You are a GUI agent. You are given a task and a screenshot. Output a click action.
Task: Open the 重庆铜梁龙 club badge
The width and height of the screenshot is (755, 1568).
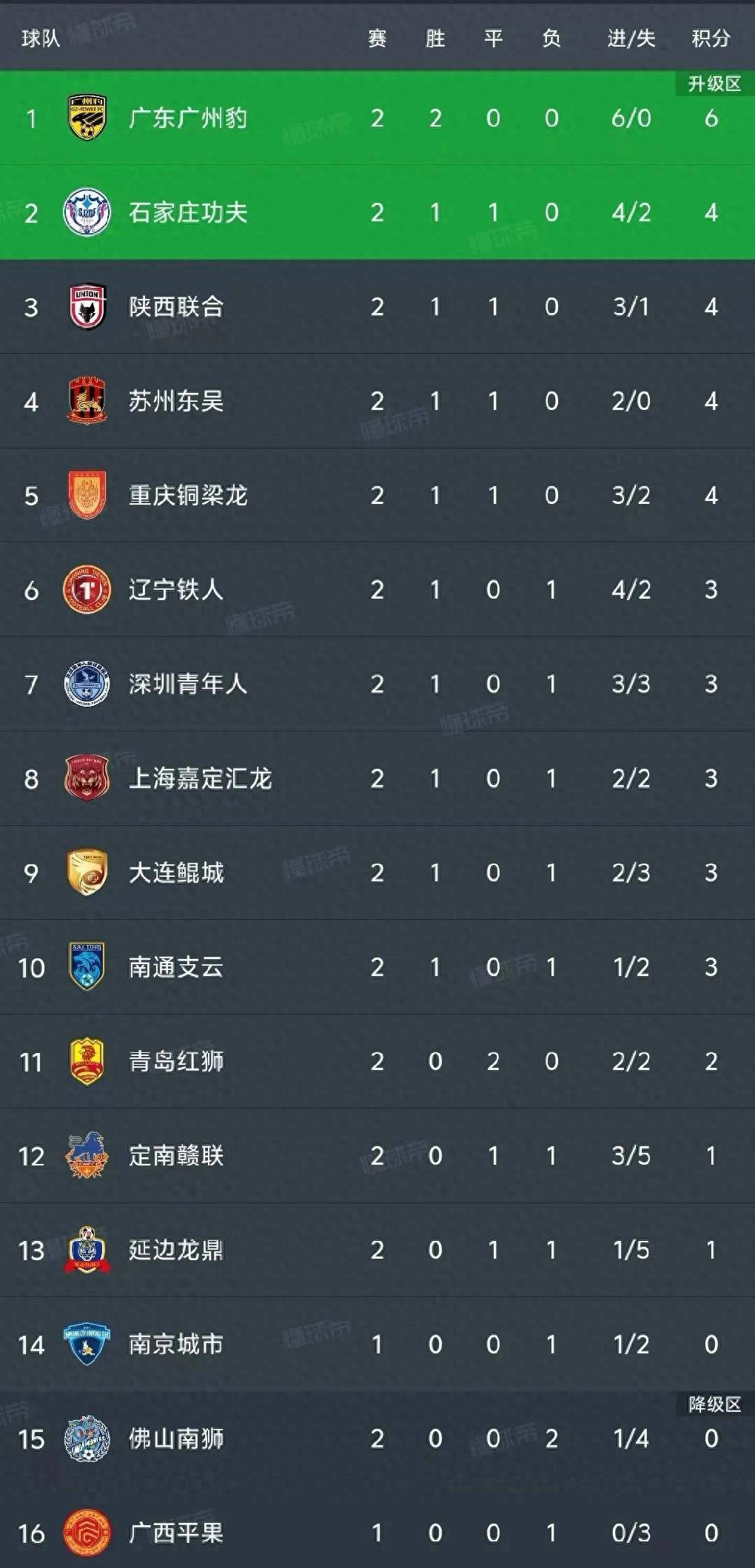(x=87, y=494)
